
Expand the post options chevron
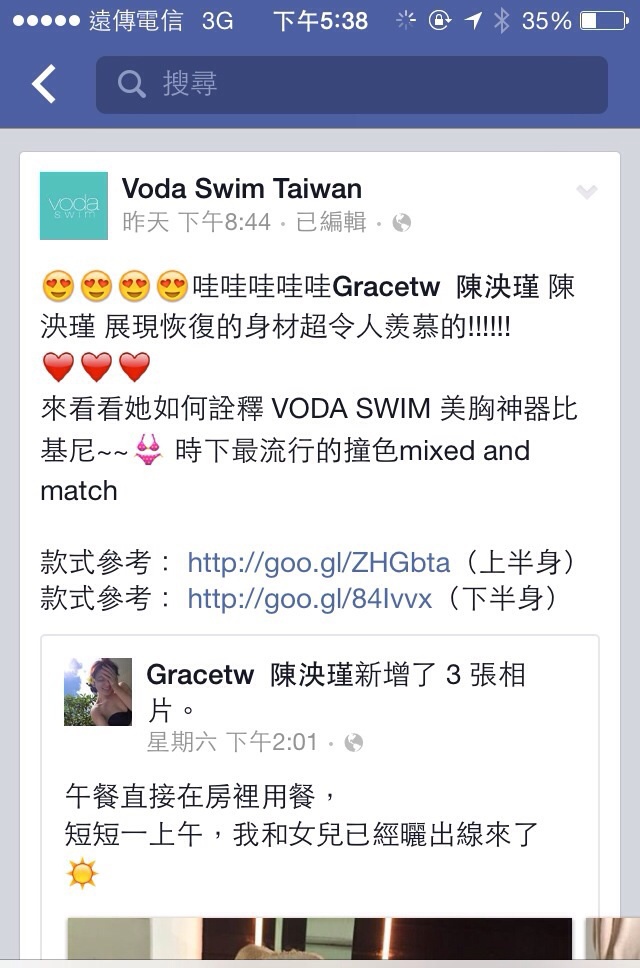pos(587,192)
